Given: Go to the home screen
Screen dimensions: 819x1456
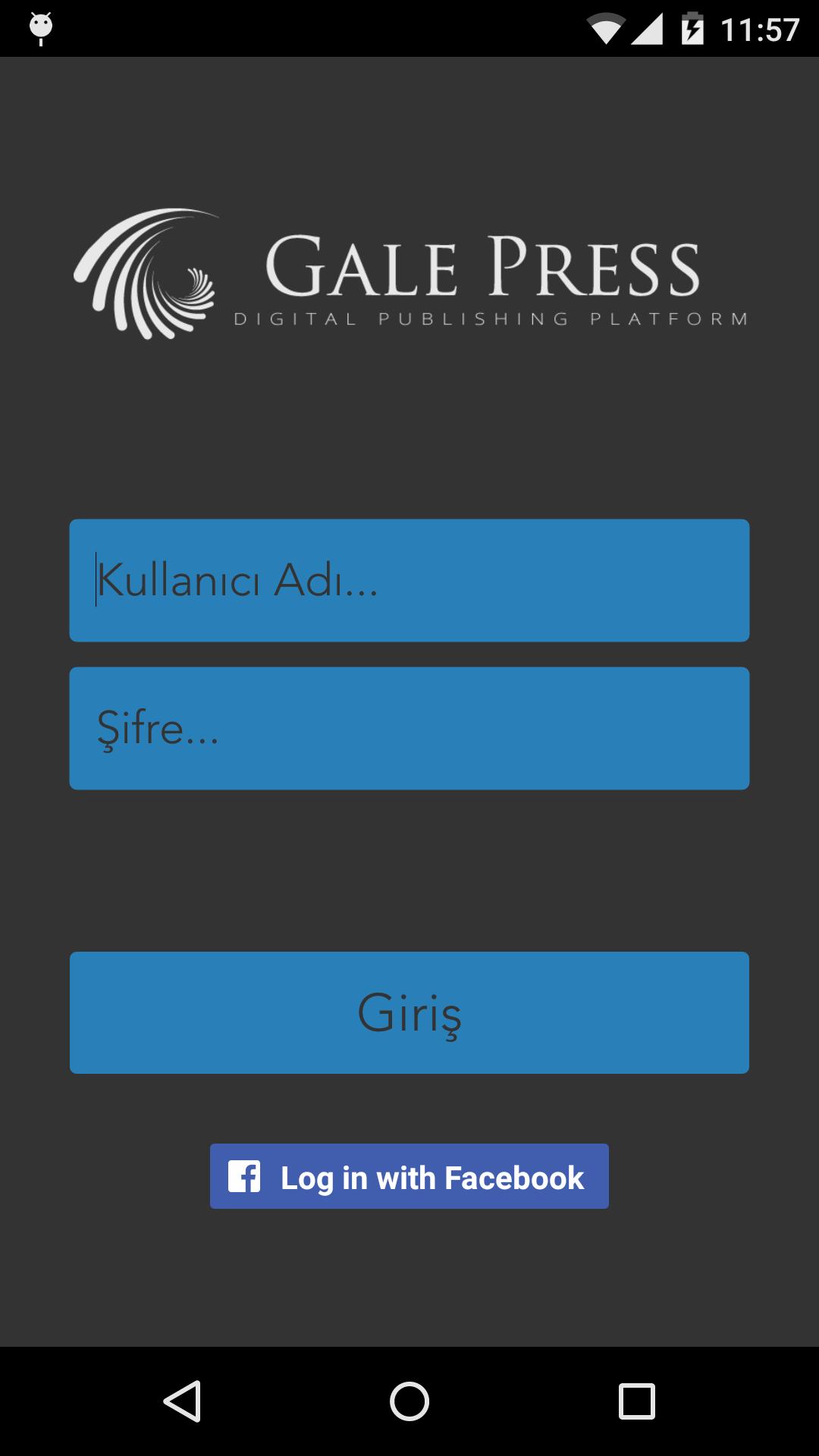Looking at the screenshot, I should pyautogui.click(x=409, y=1401).
